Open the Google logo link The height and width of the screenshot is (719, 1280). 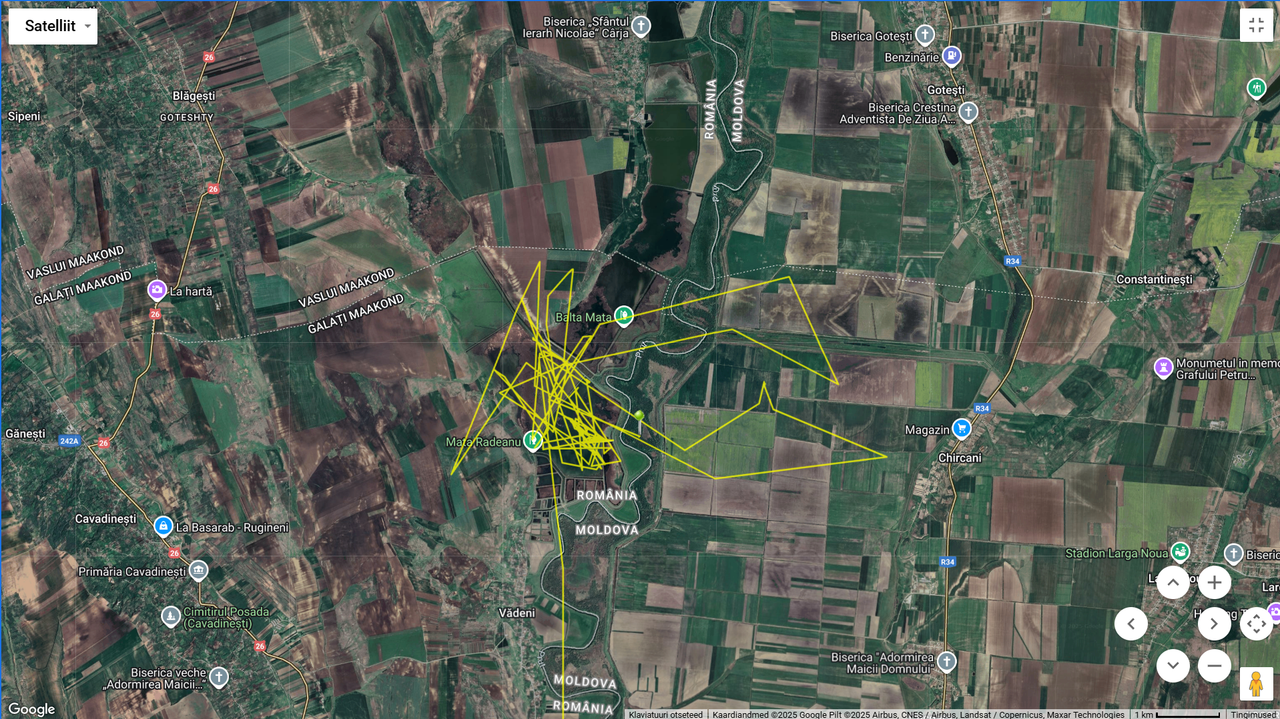(32, 709)
